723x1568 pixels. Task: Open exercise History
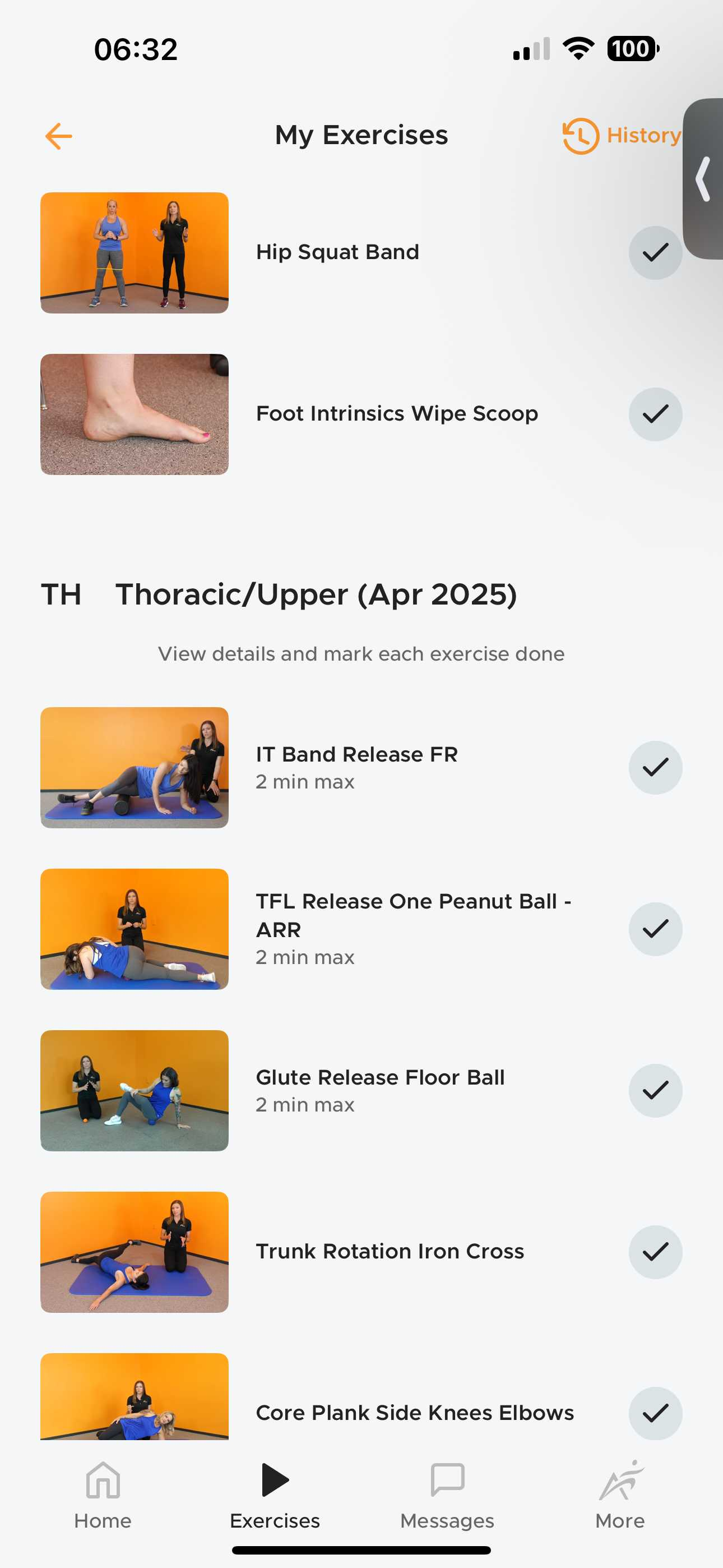coord(622,136)
